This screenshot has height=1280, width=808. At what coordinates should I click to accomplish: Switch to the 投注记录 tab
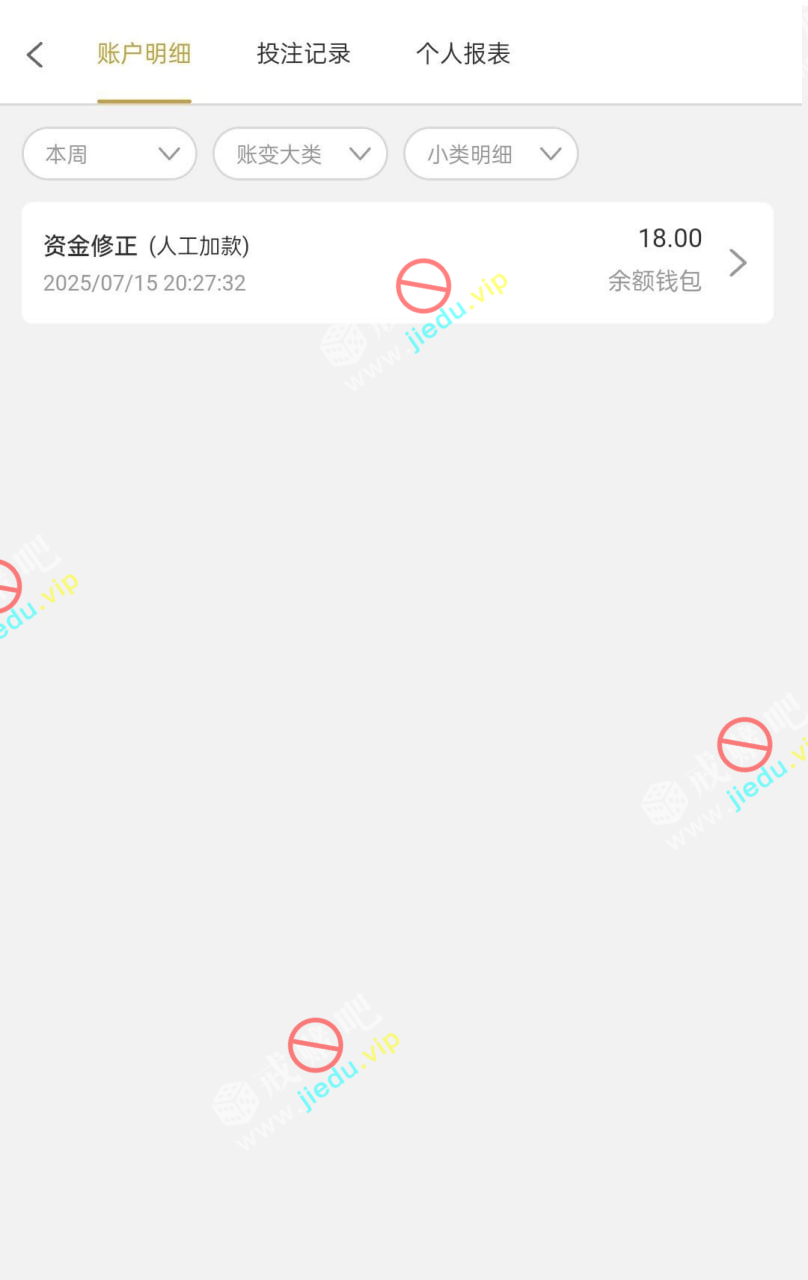pos(303,54)
